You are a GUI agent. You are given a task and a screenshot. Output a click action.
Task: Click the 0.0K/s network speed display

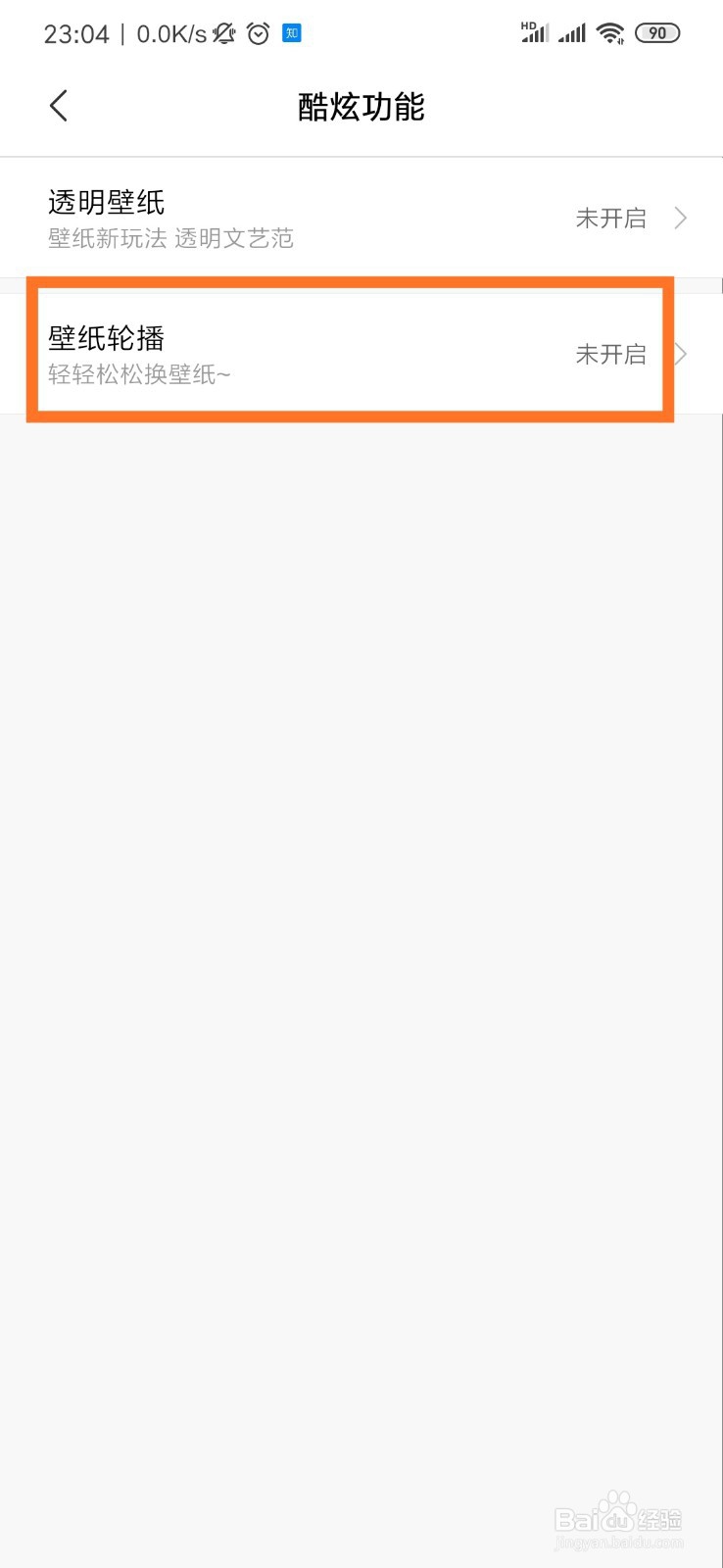pos(168,33)
